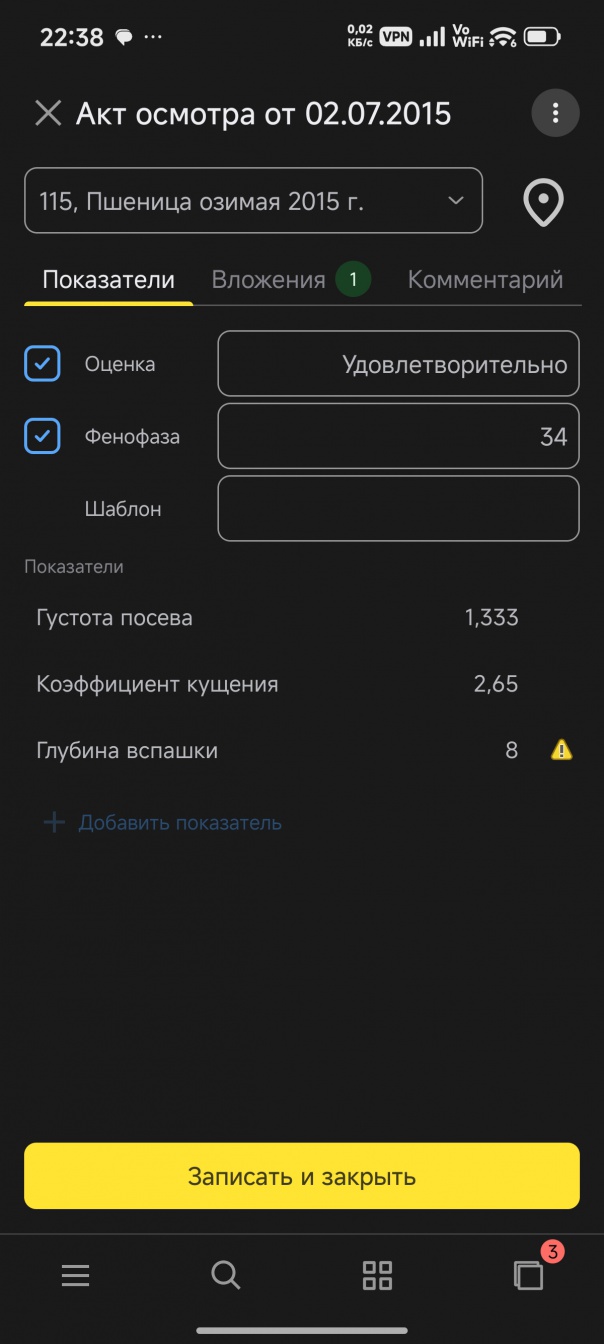Screen dimensions: 604x1344
Task: Select the Показатели tab
Action: [108, 280]
